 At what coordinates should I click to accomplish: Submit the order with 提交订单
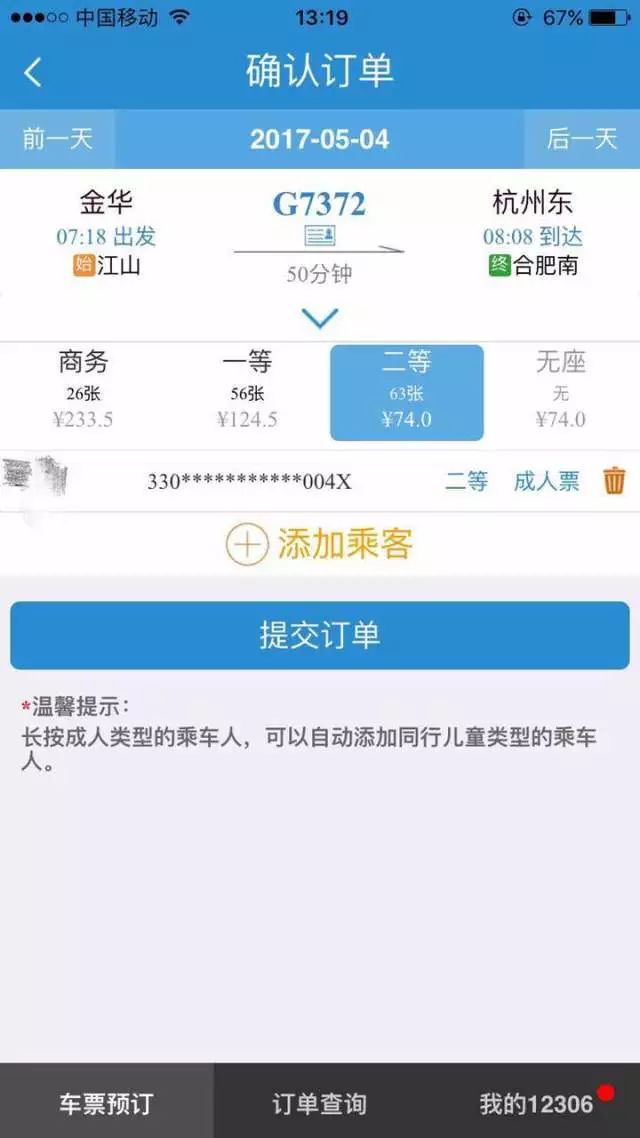[319, 635]
